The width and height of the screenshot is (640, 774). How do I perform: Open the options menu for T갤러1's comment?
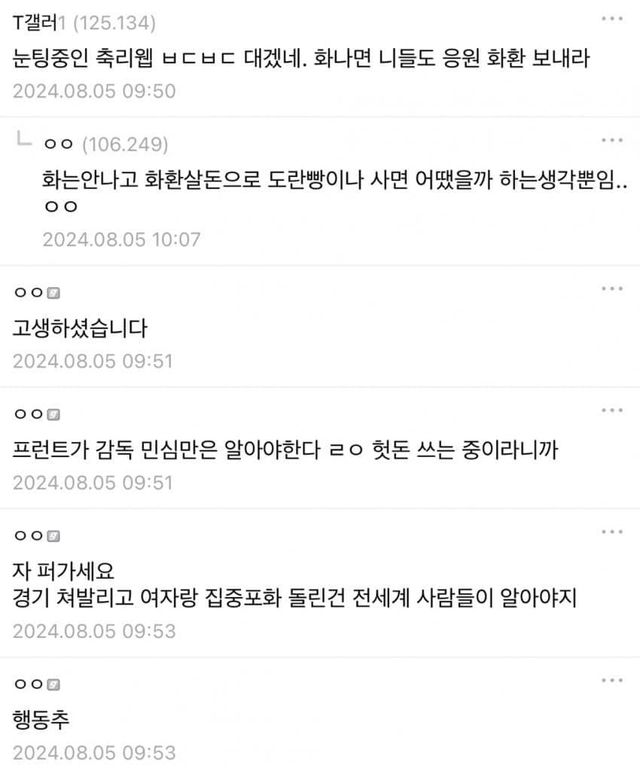click(x=611, y=19)
